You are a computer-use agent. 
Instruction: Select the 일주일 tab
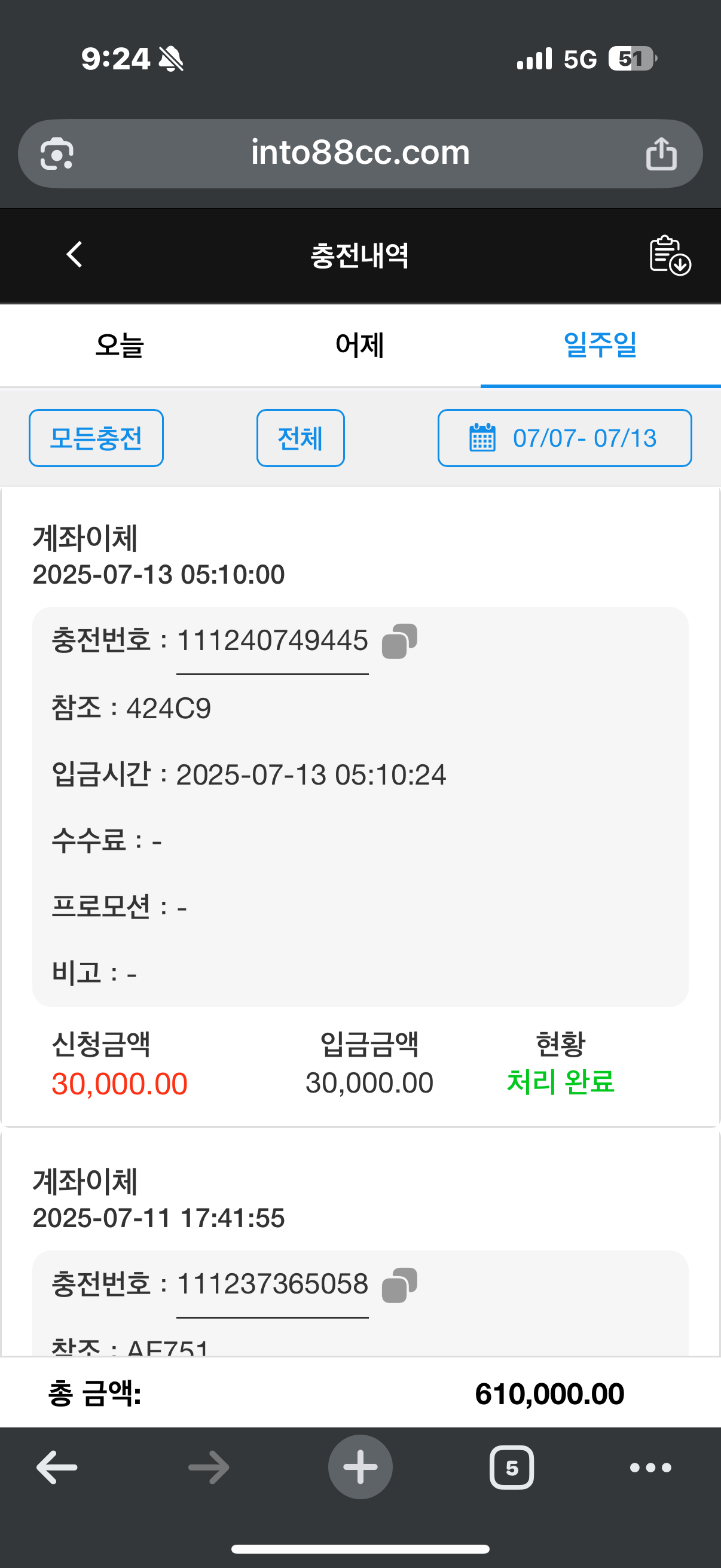[x=600, y=345]
